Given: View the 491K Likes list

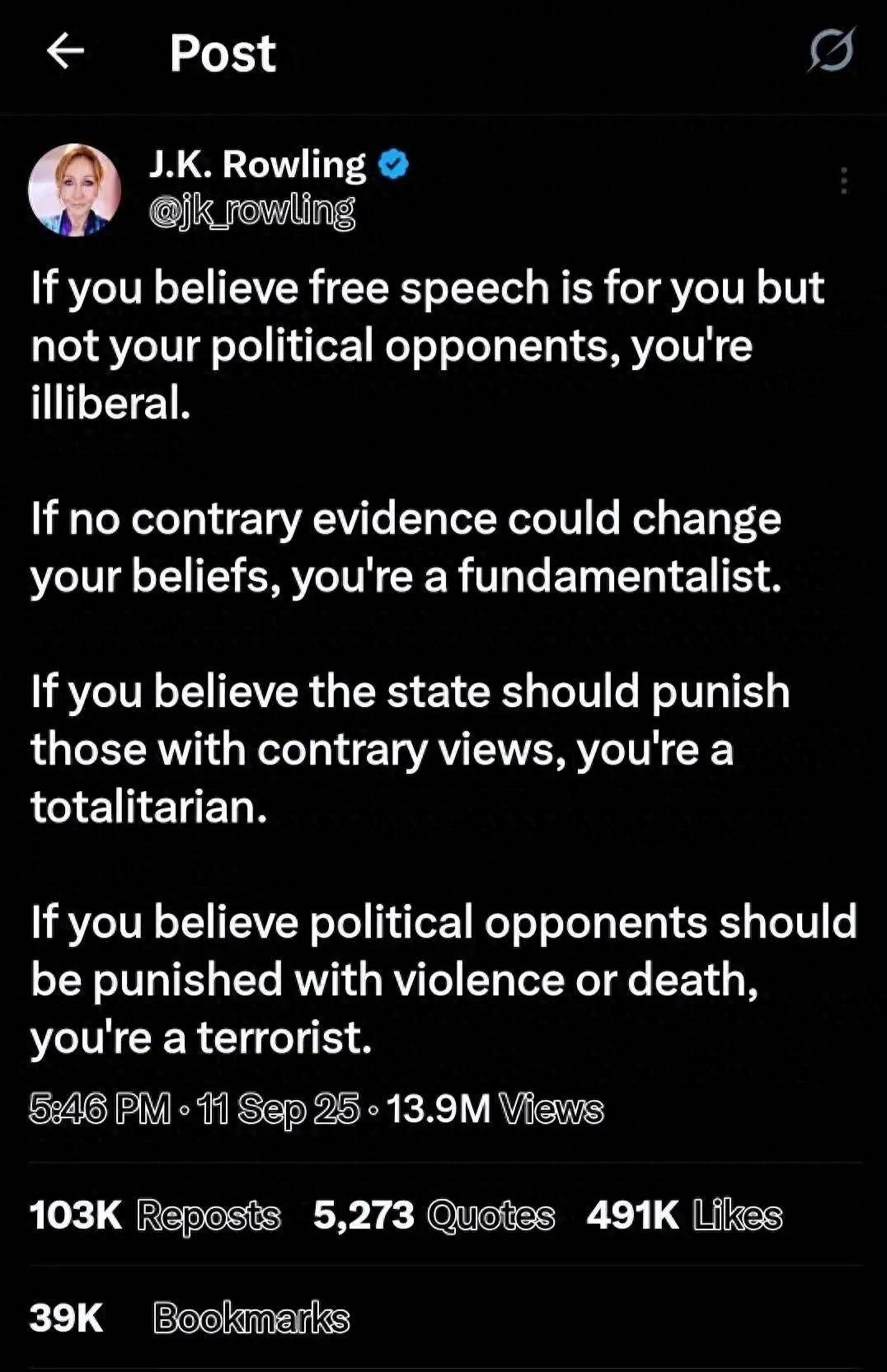Looking at the screenshot, I should (684, 1215).
